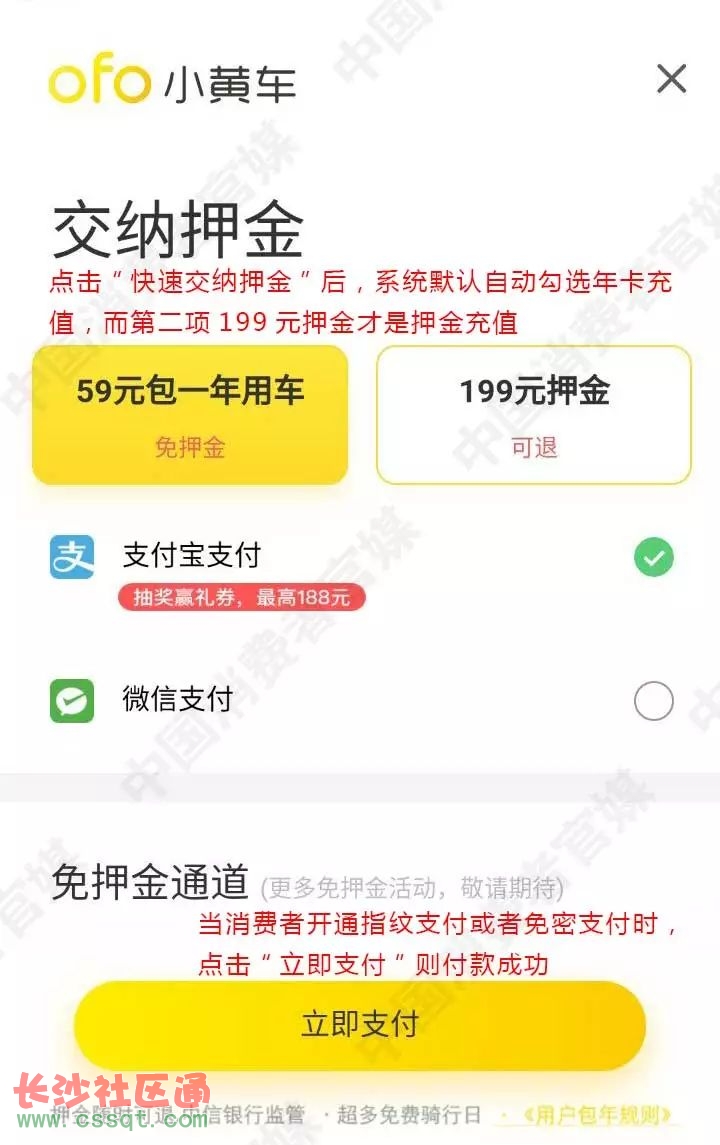The width and height of the screenshot is (720, 1145).
Task: Select 支付宝支付 as payment method
Action: 653,558
